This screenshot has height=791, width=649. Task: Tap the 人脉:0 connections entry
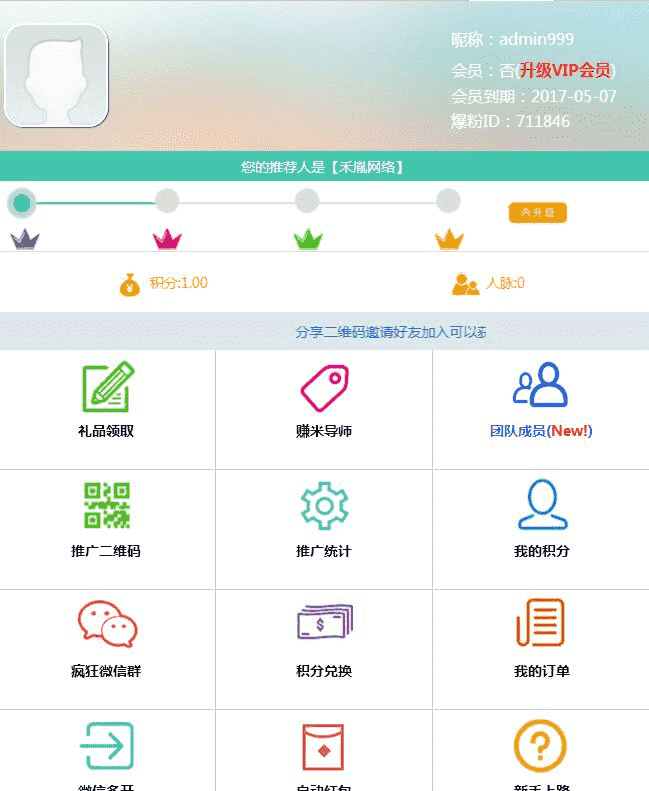(x=489, y=283)
